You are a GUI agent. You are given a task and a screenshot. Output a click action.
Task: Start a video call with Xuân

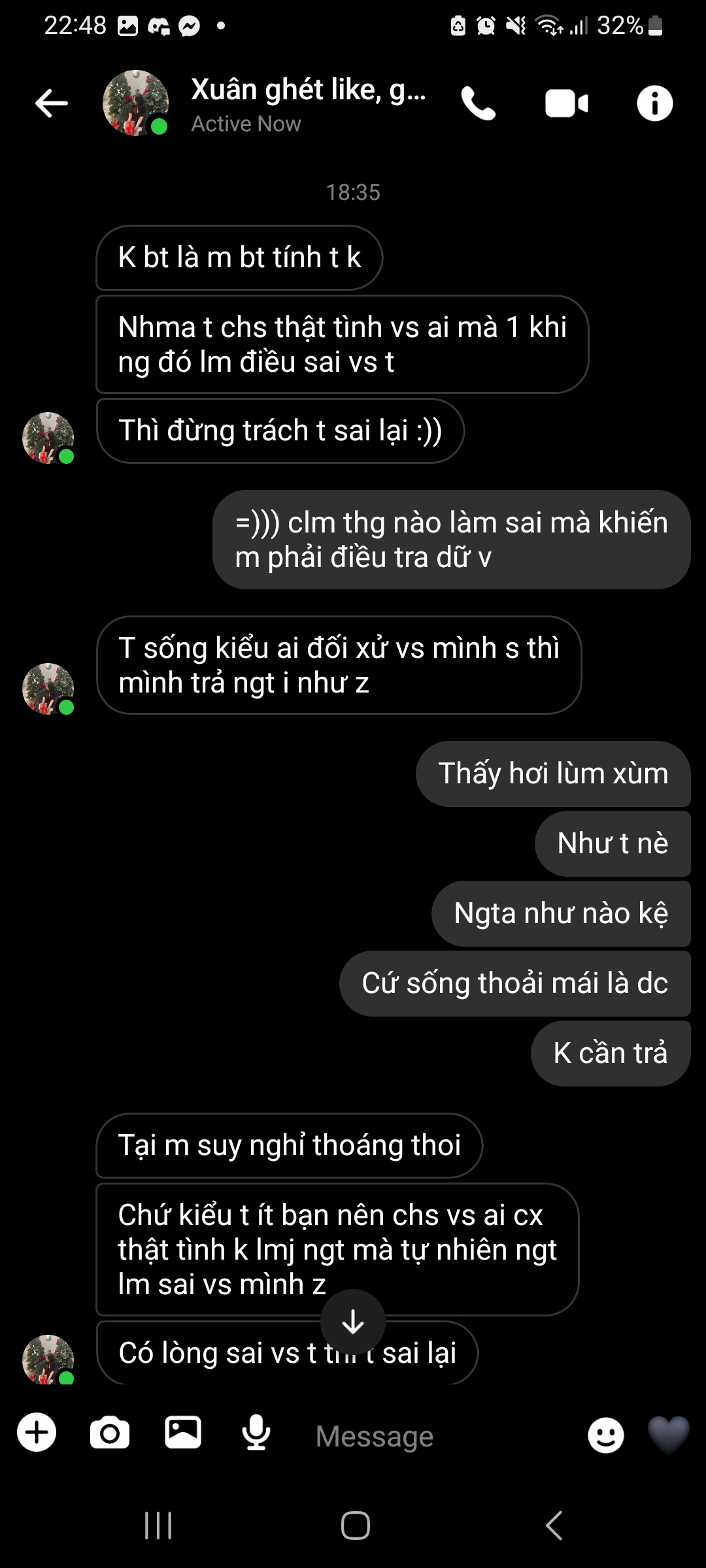[x=566, y=103]
